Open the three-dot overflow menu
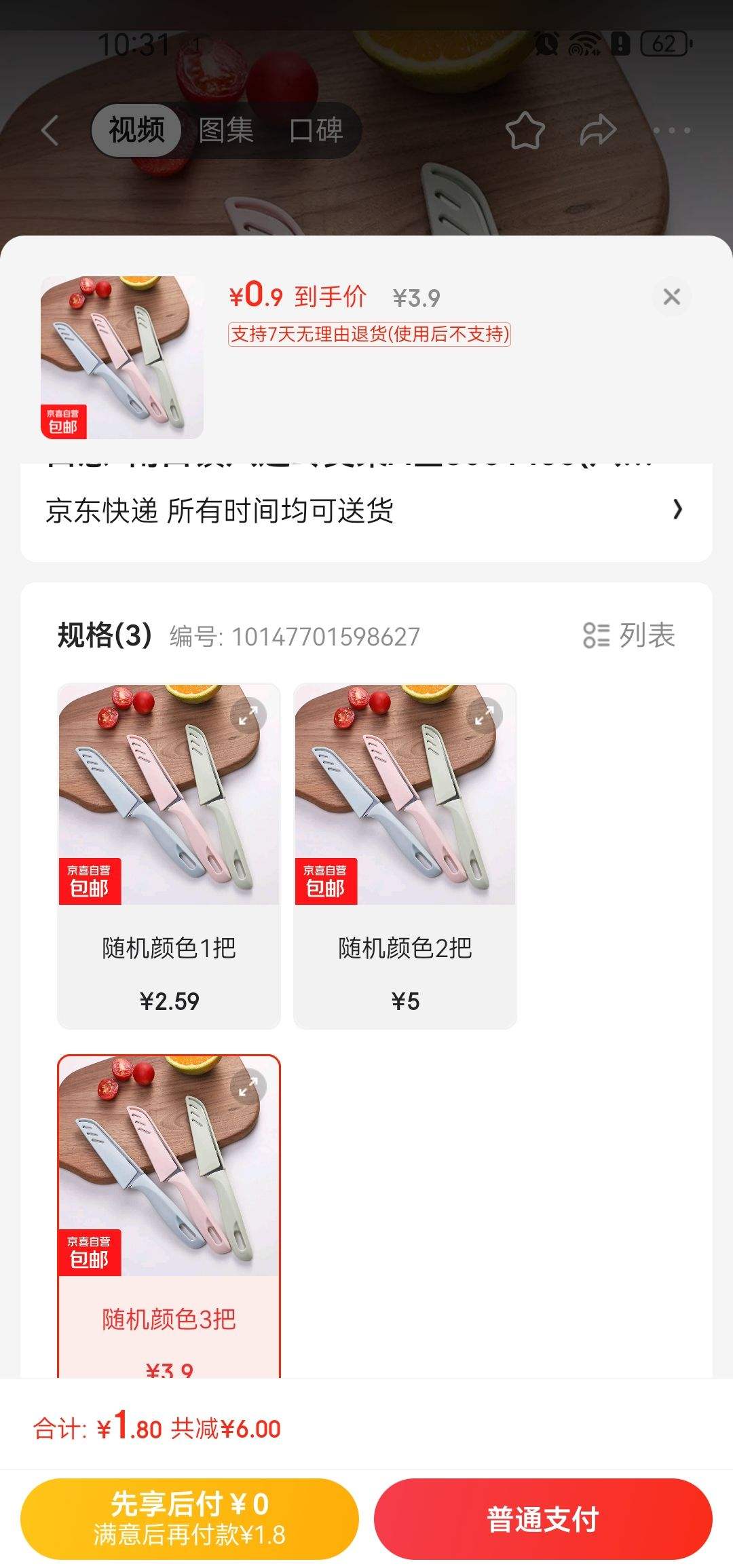This screenshot has height=1568, width=733. click(x=671, y=130)
